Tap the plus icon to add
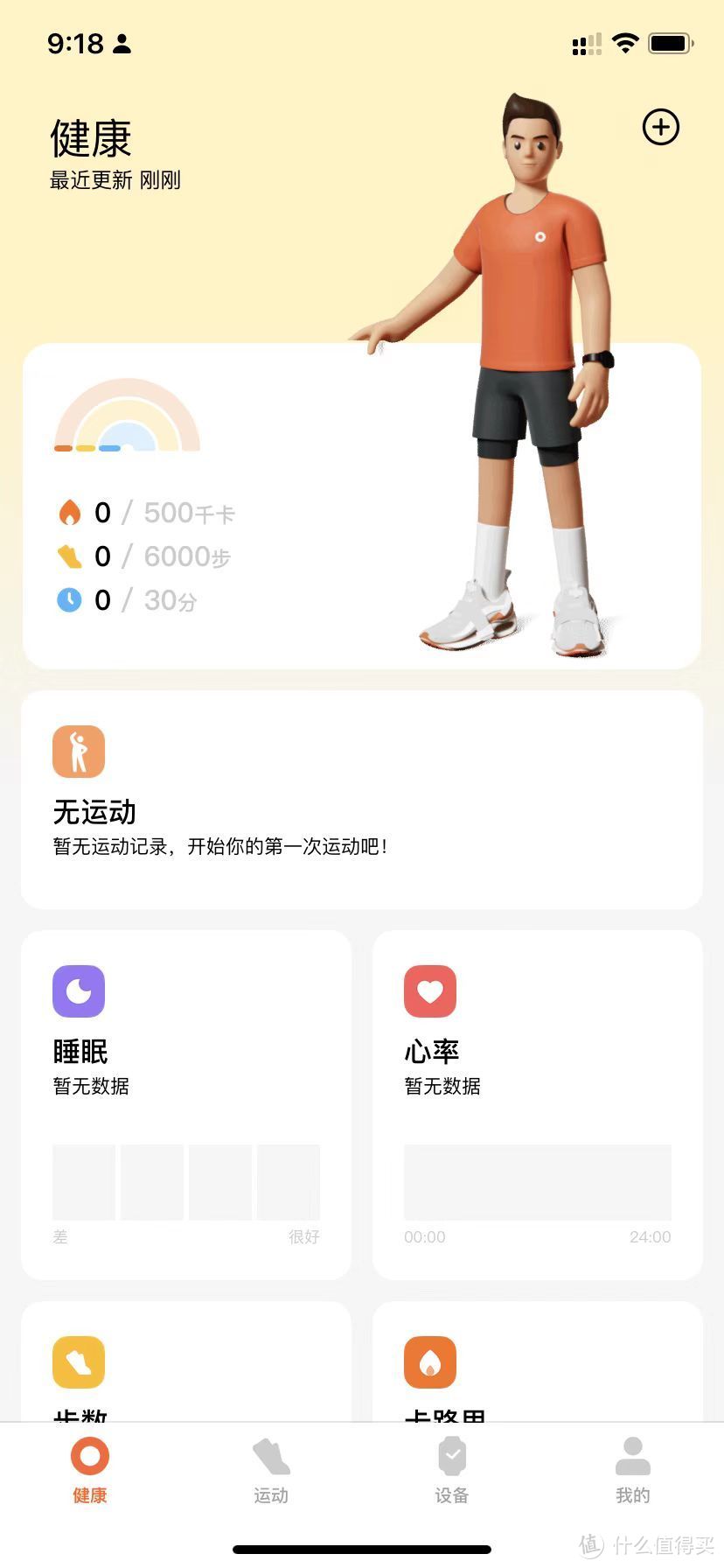This screenshot has height=1568, width=724. (x=661, y=128)
